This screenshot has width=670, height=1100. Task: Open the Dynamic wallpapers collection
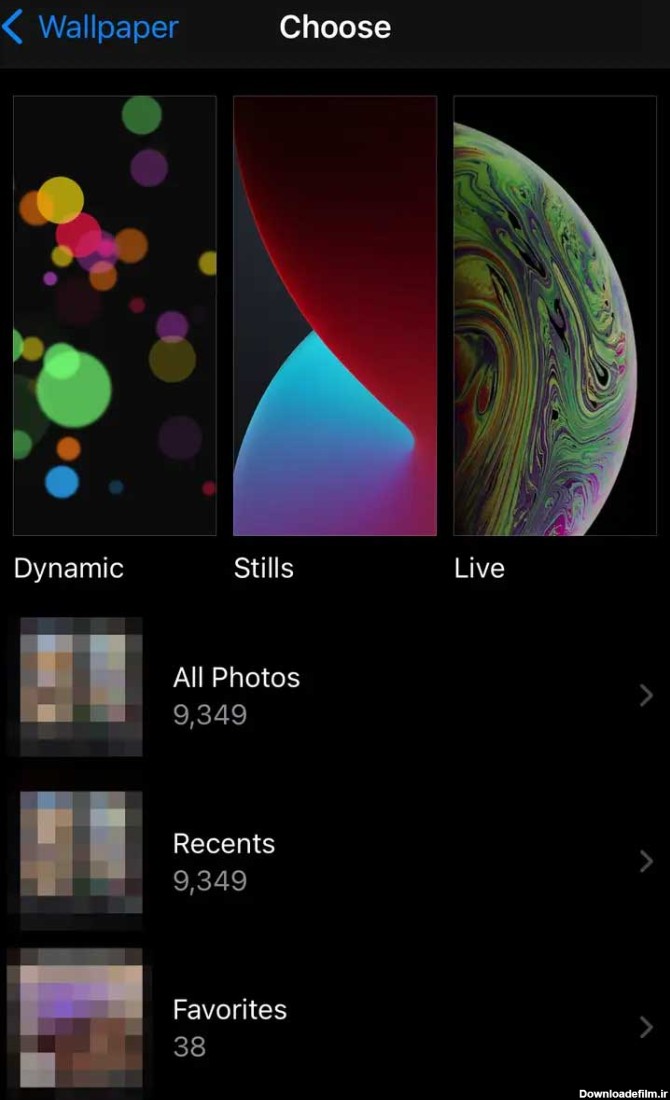[x=115, y=316]
